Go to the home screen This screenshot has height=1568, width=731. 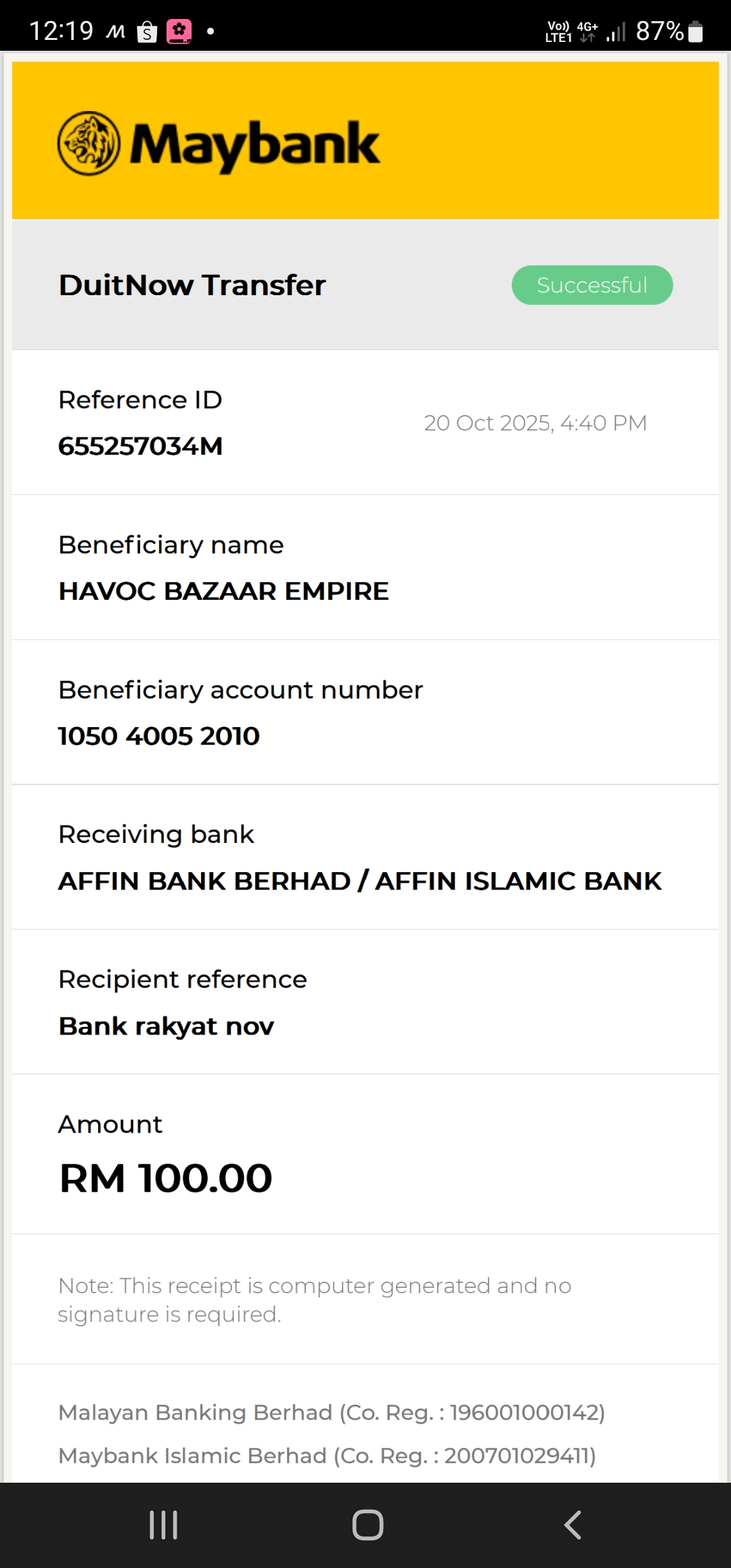[x=368, y=1525]
